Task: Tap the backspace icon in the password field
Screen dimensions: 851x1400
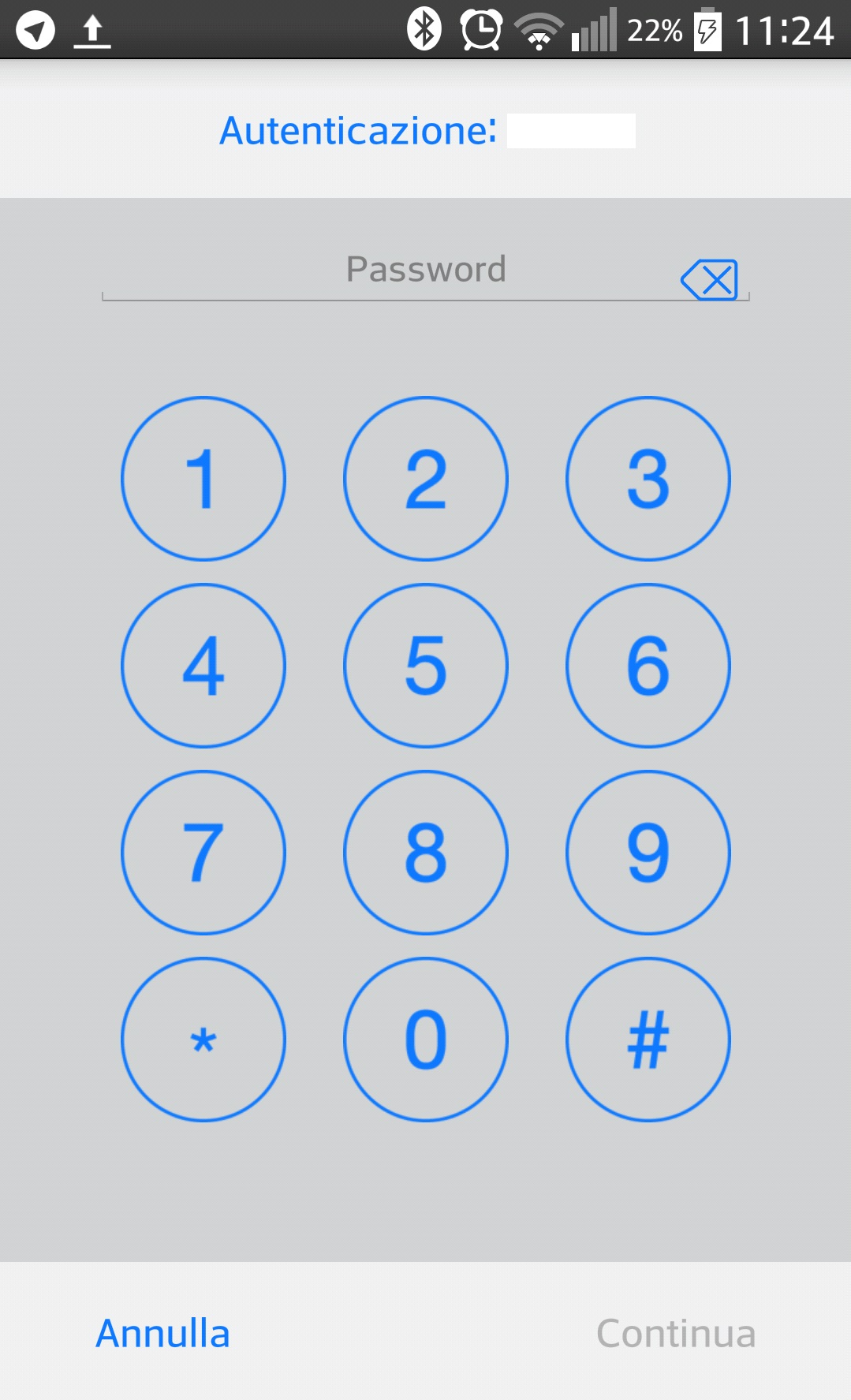Action: click(x=709, y=280)
